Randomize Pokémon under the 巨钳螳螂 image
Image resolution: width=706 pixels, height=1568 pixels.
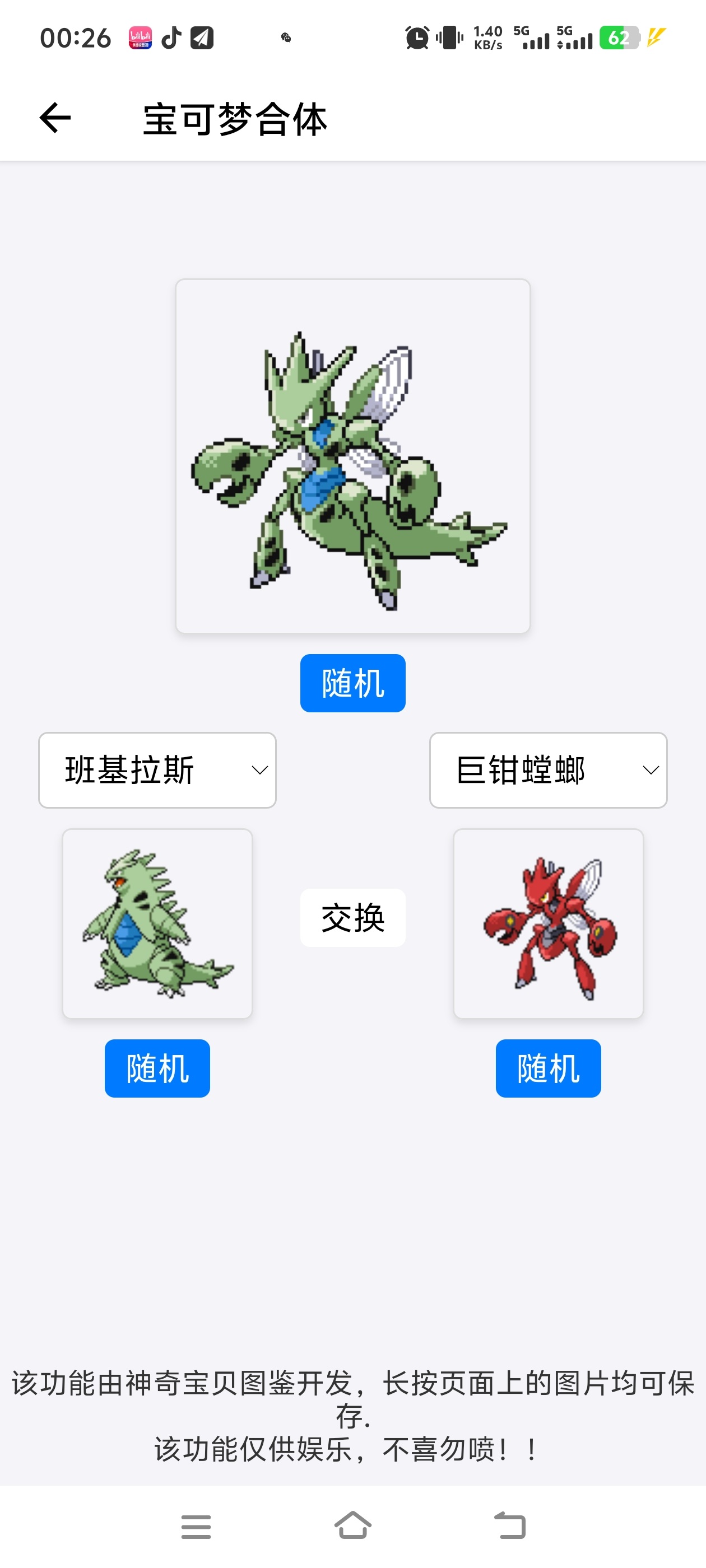547,1068
